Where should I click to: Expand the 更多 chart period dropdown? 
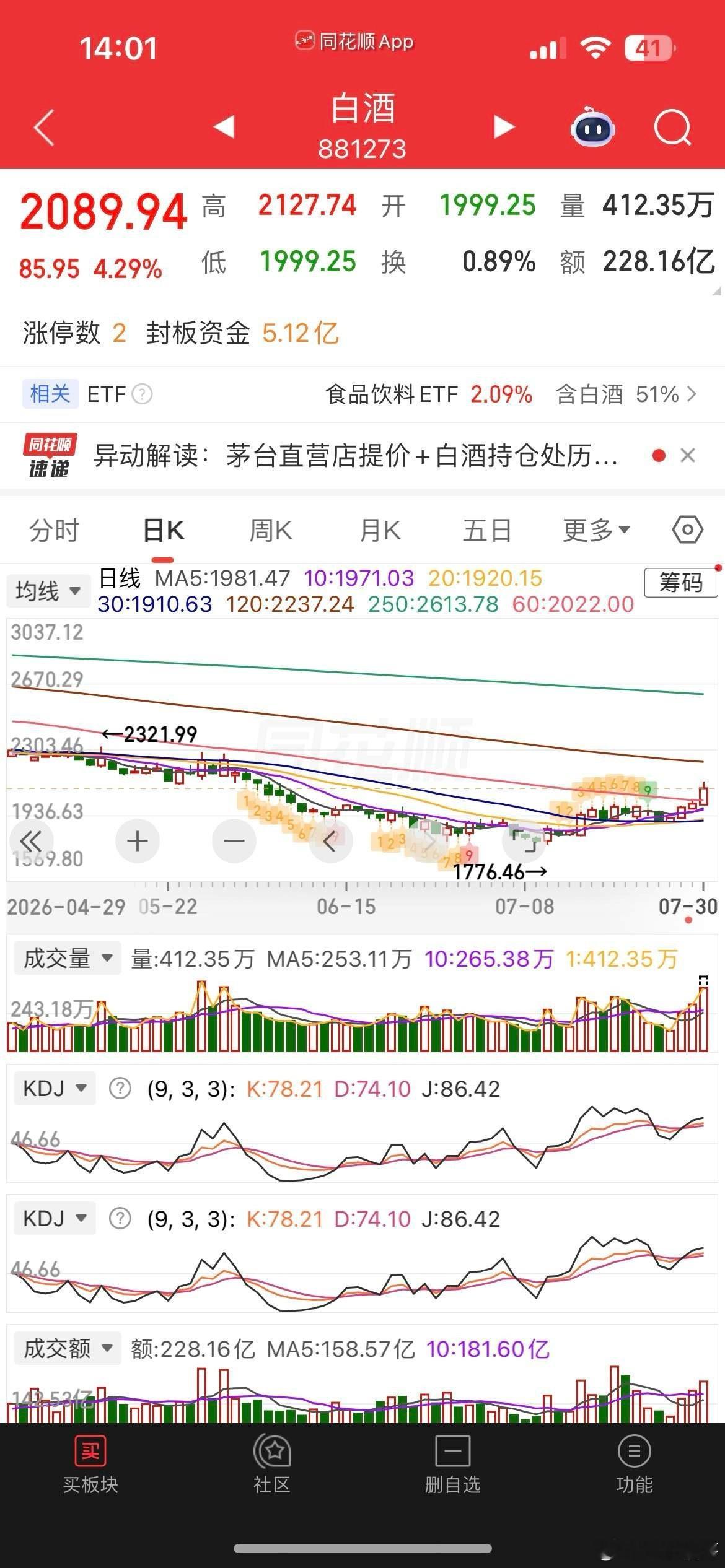pyautogui.click(x=596, y=530)
